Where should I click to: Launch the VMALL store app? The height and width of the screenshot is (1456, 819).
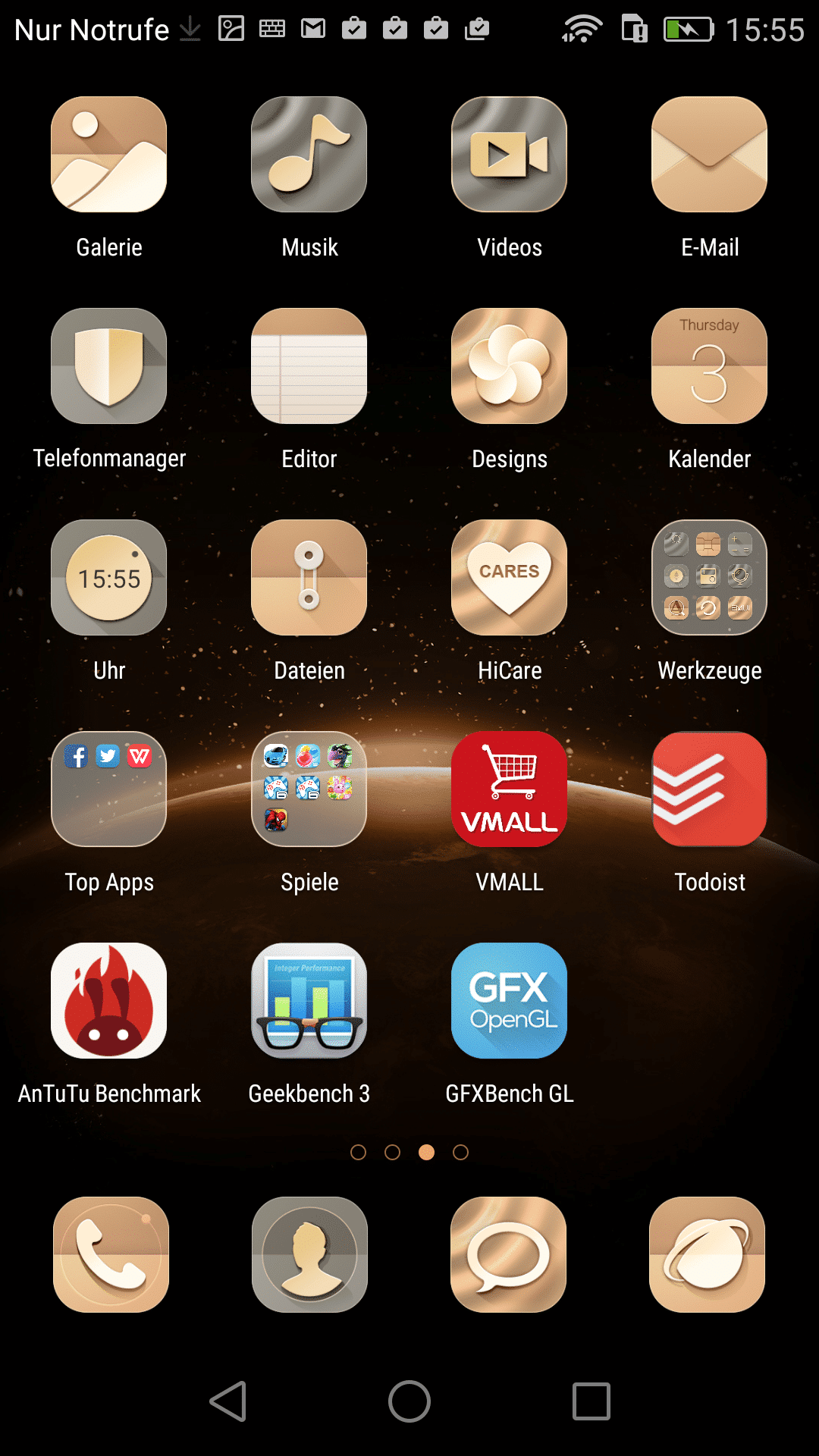pyautogui.click(x=510, y=789)
